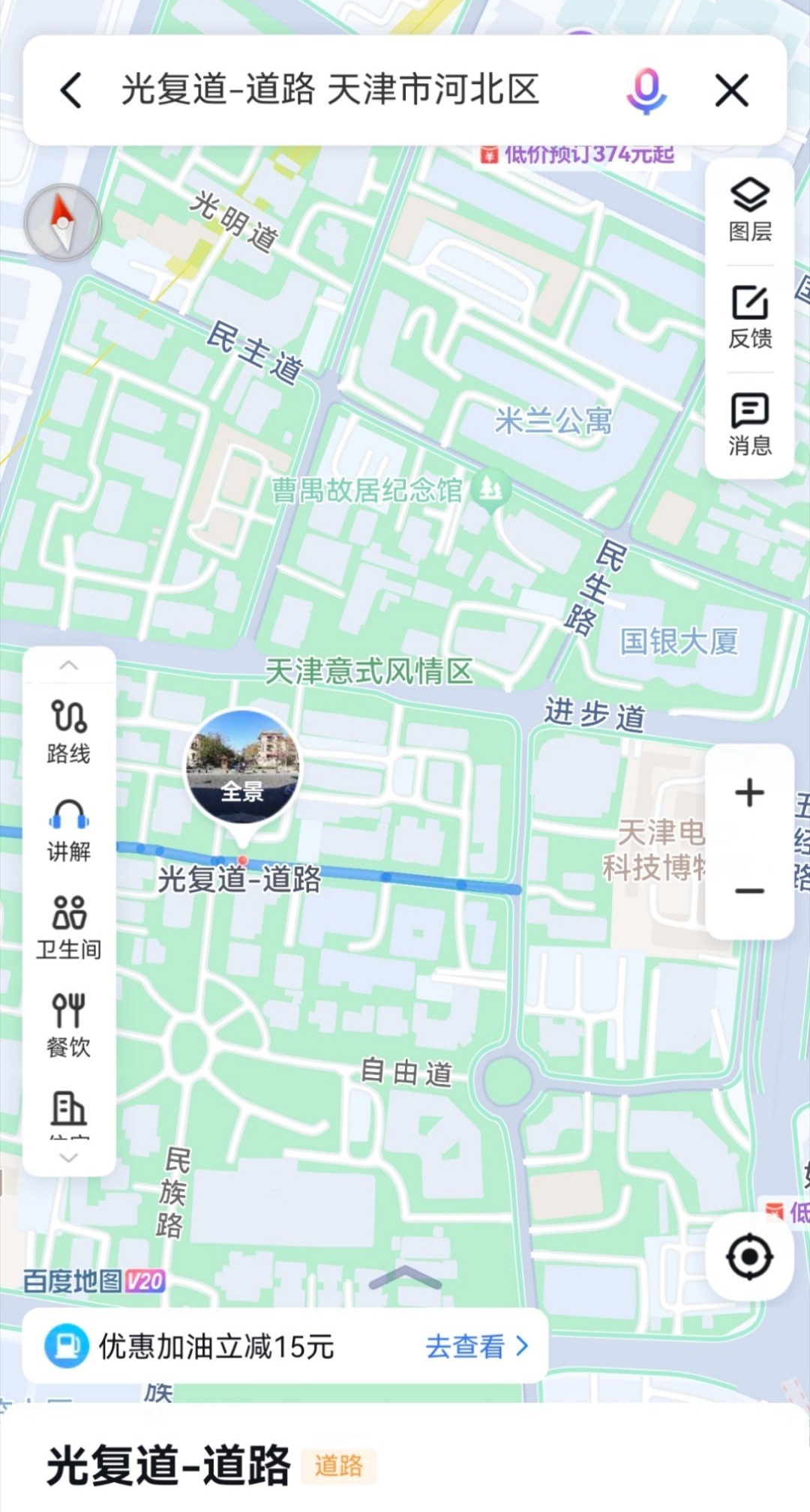Screen dimensions: 810x1512
Task: Start voice search with the microphone
Action: click(646, 91)
